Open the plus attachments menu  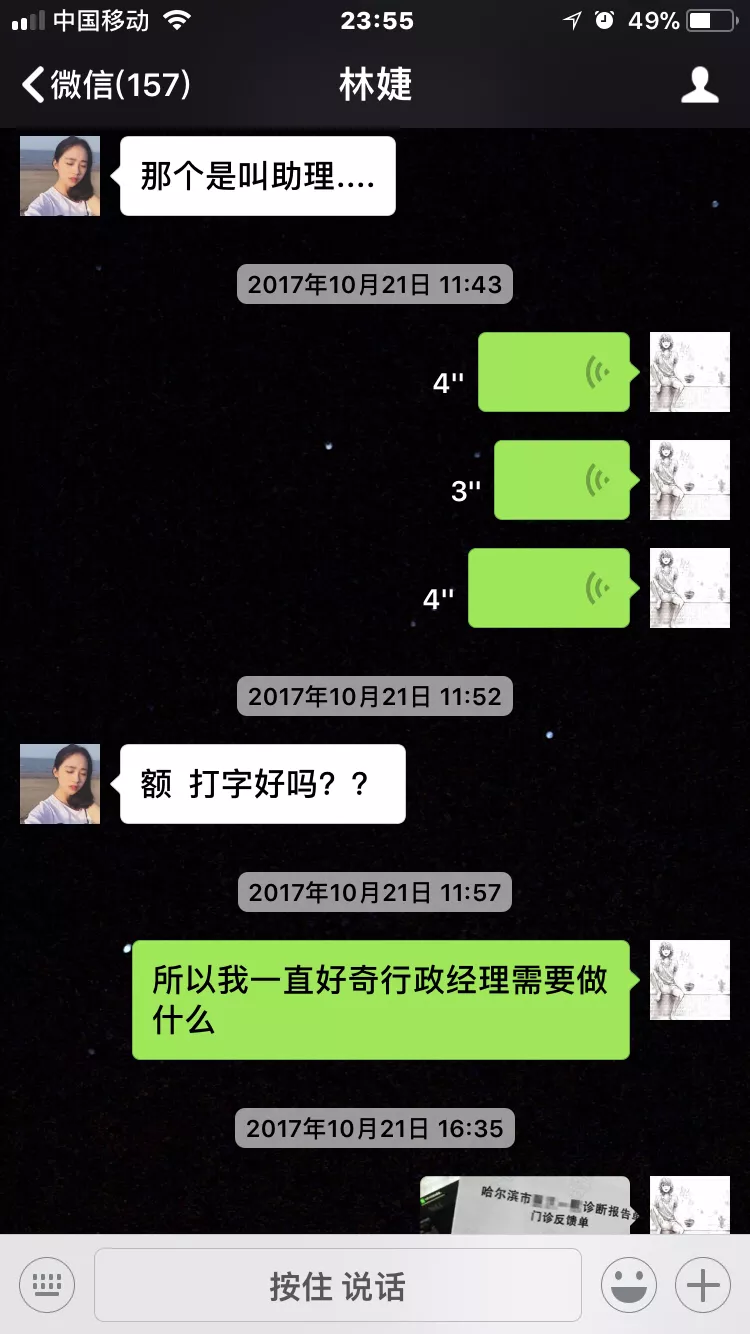[x=703, y=1285]
